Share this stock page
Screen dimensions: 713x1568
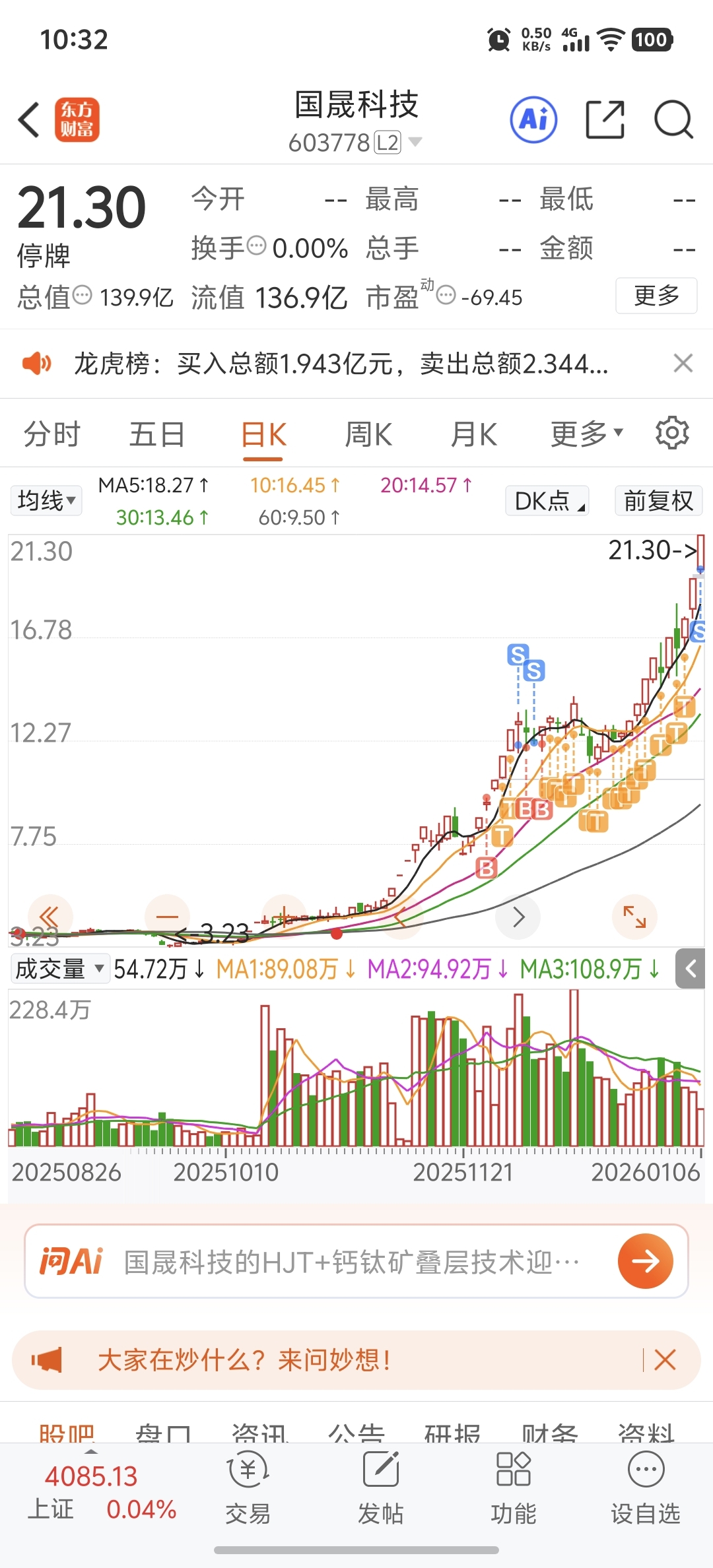point(605,120)
